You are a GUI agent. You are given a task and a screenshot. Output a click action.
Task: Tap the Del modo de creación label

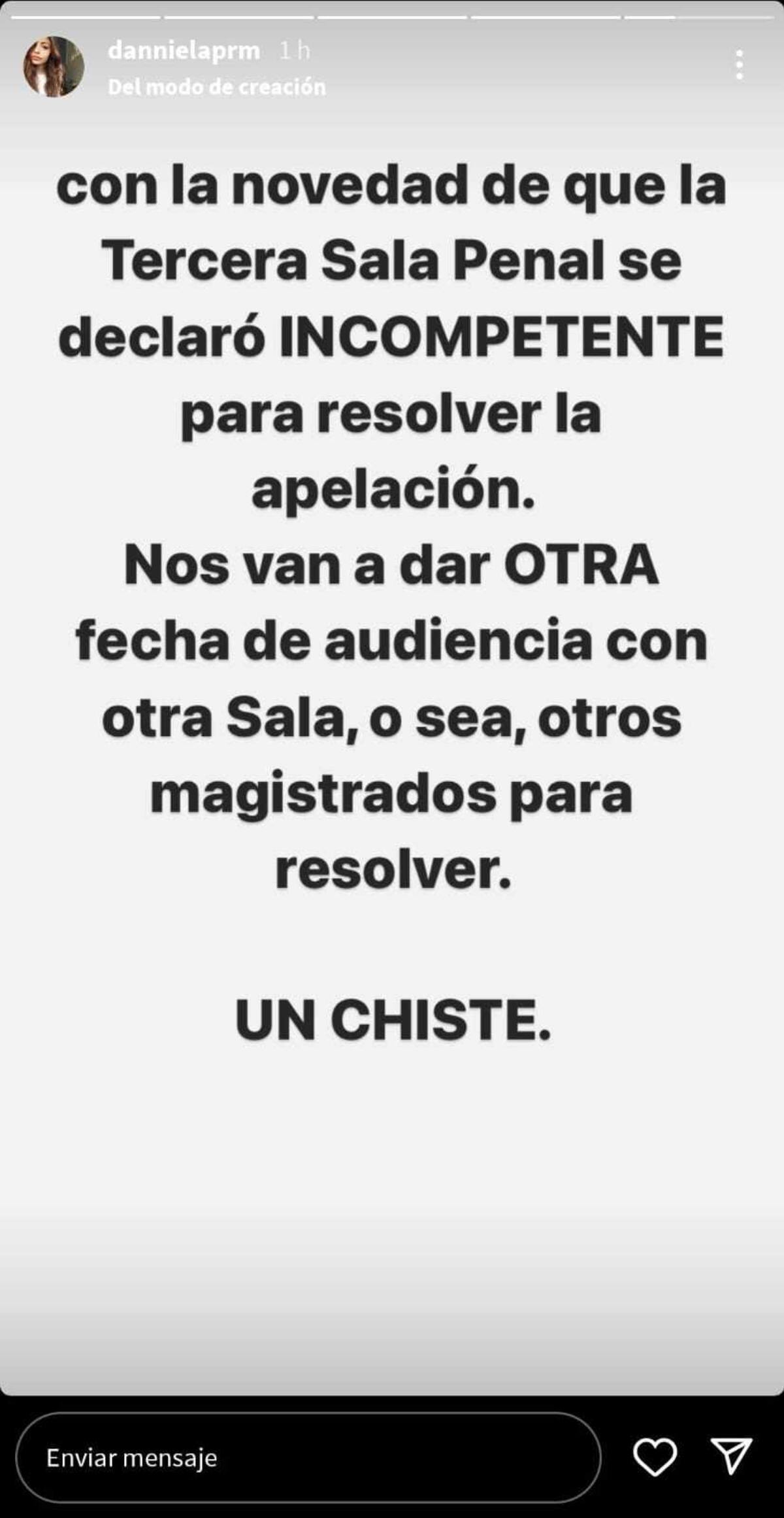(216, 87)
